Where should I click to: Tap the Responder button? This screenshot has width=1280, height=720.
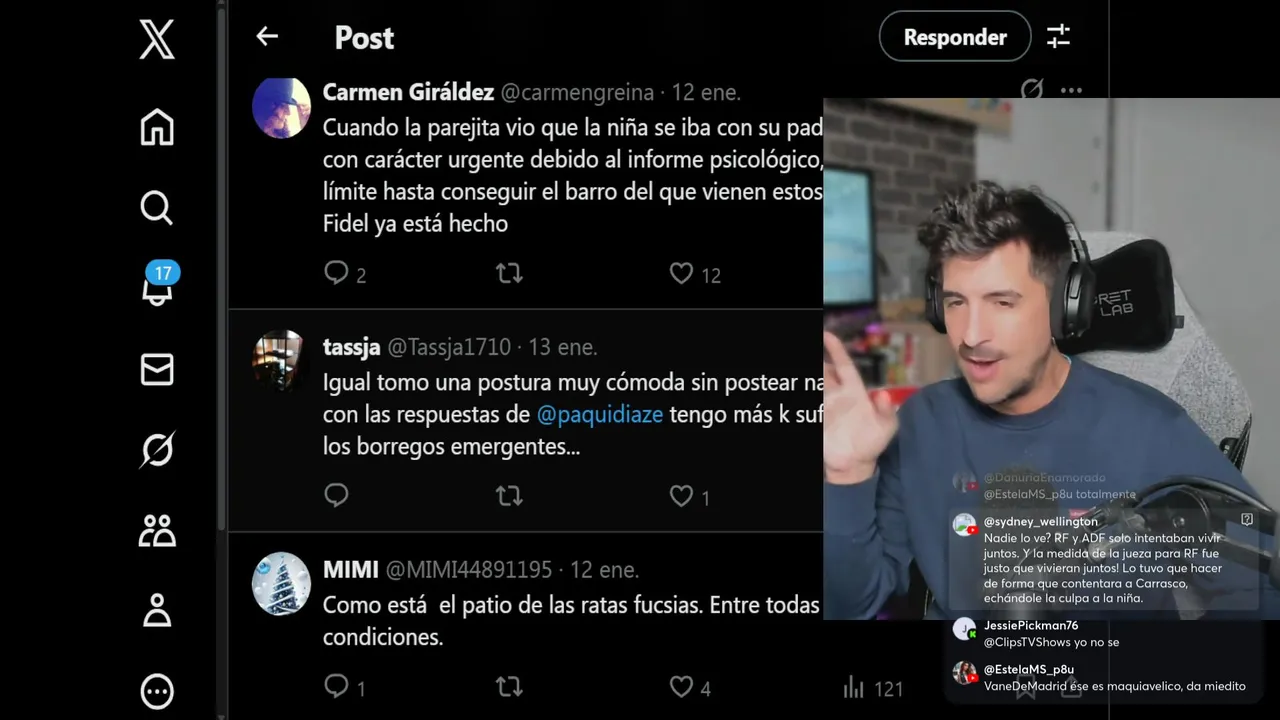954,37
